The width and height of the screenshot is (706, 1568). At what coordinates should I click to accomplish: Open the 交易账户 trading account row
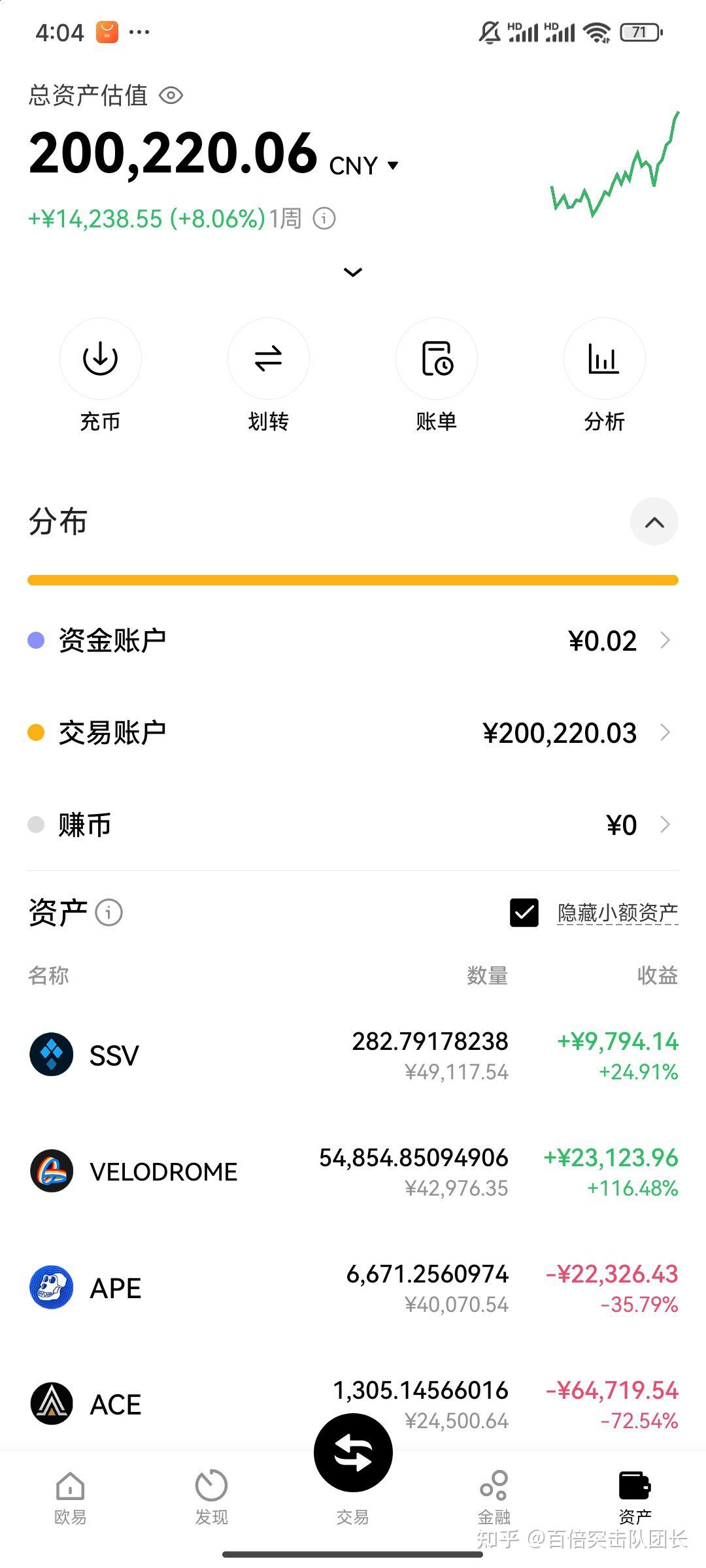(x=353, y=732)
